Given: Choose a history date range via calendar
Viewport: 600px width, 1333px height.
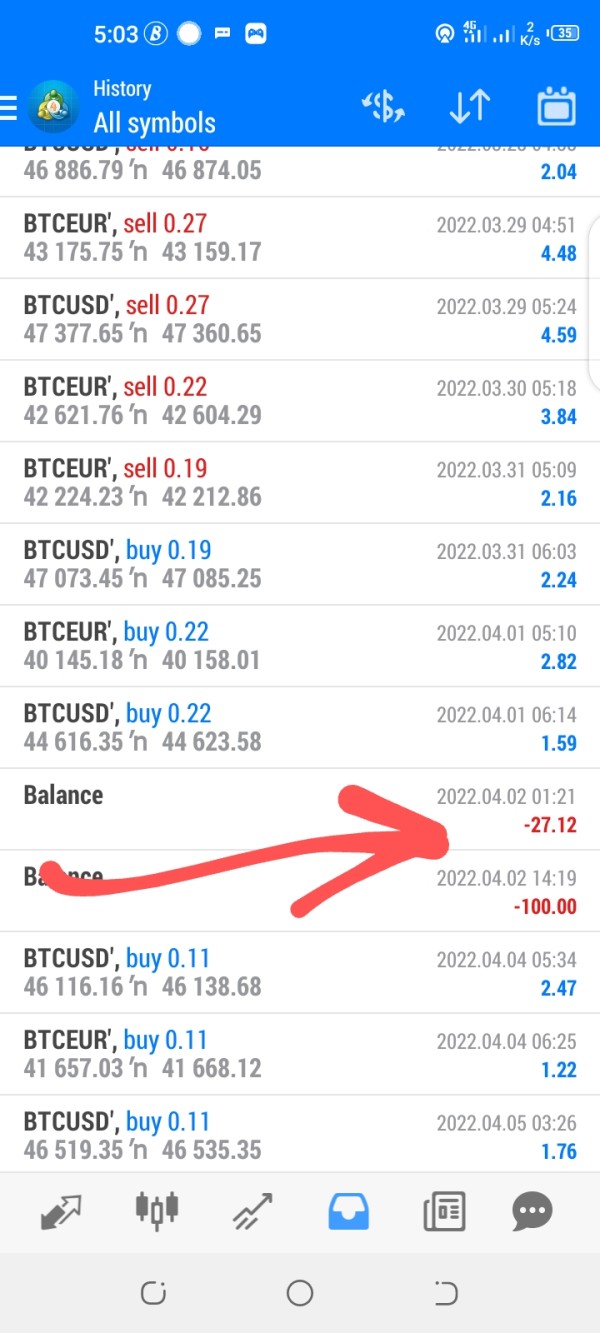Looking at the screenshot, I should [x=556, y=107].
